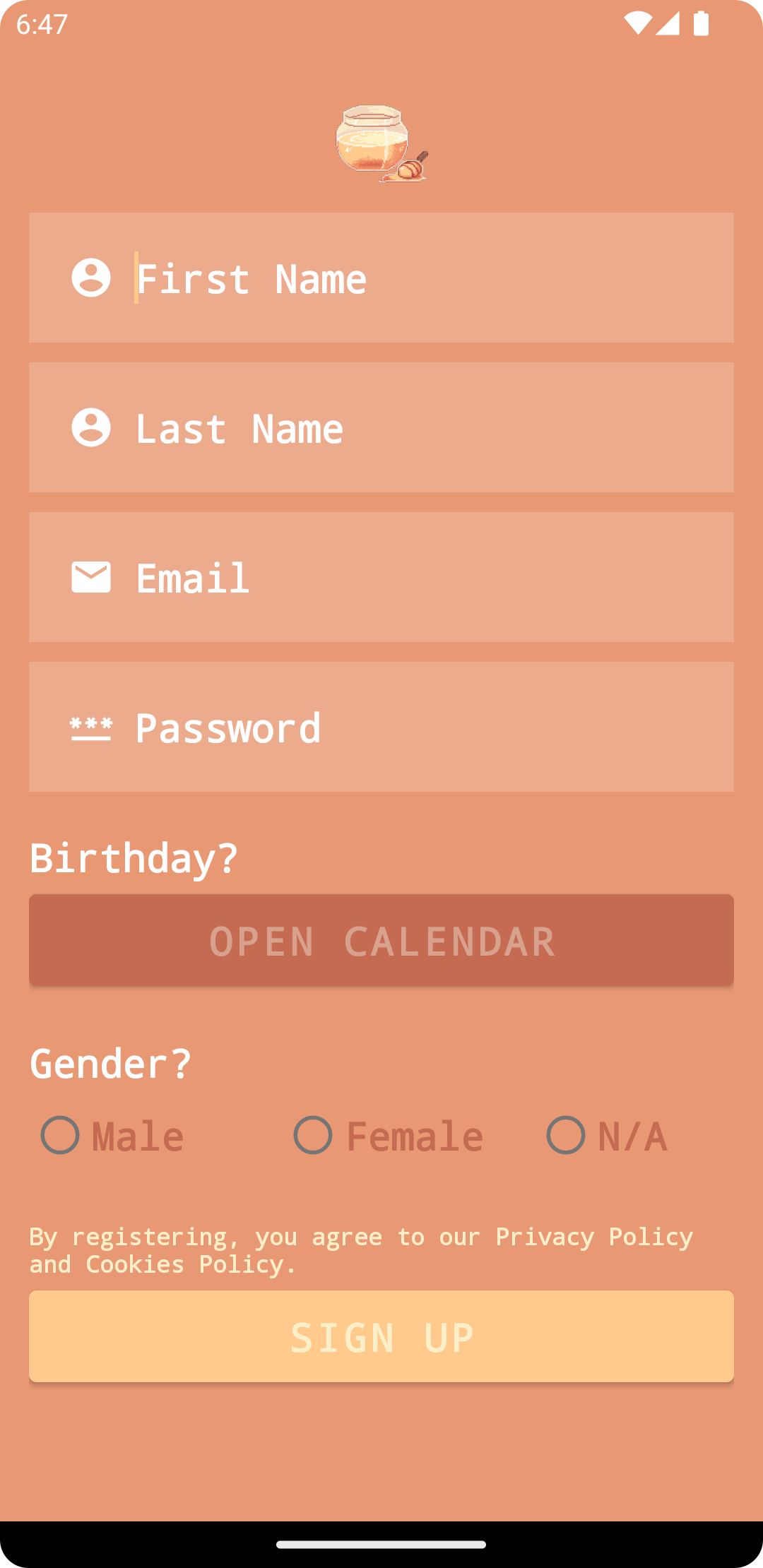
Task: Click the envelope icon in Email field
Action: pos(91,577)
